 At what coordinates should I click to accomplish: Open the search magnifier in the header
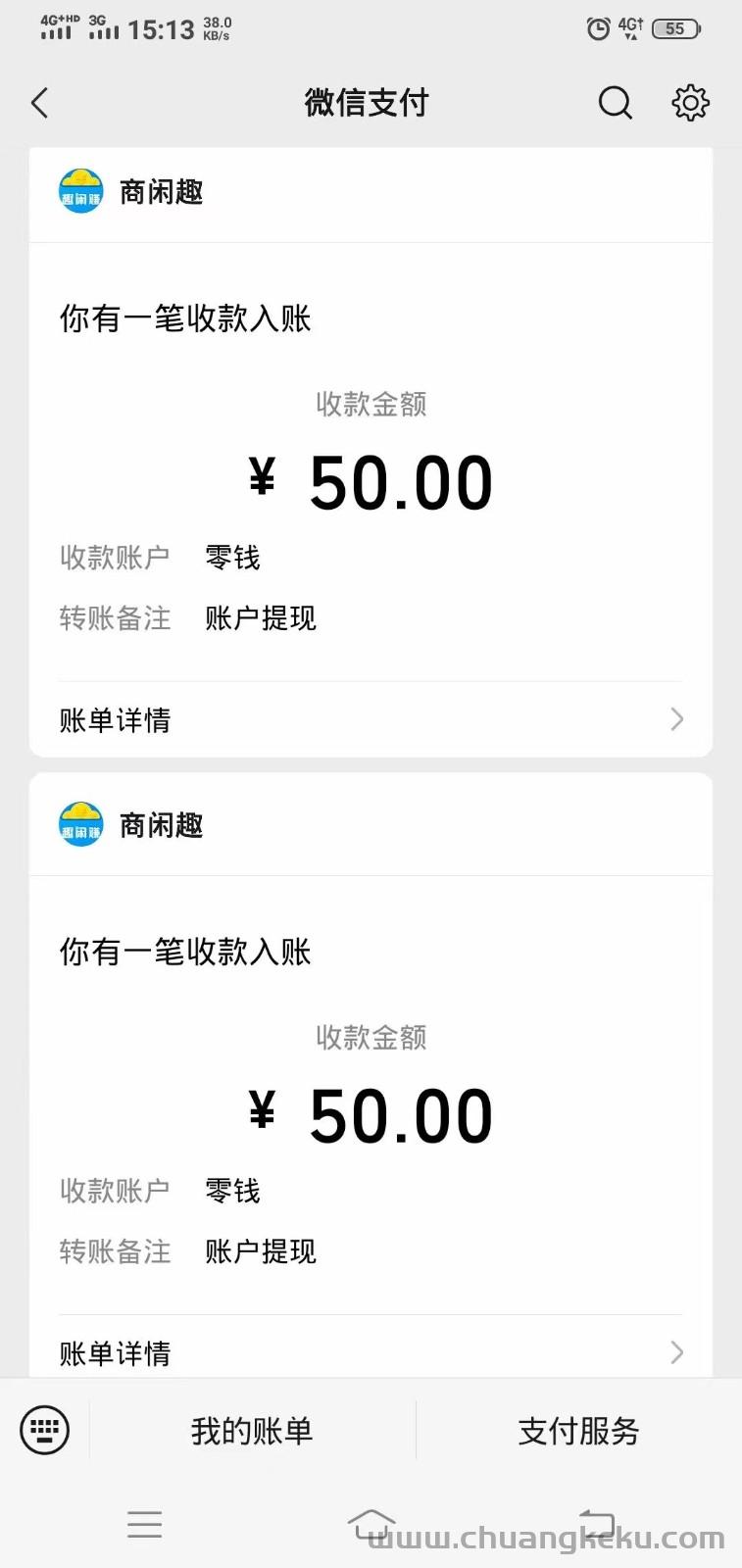tap(616, 102)
